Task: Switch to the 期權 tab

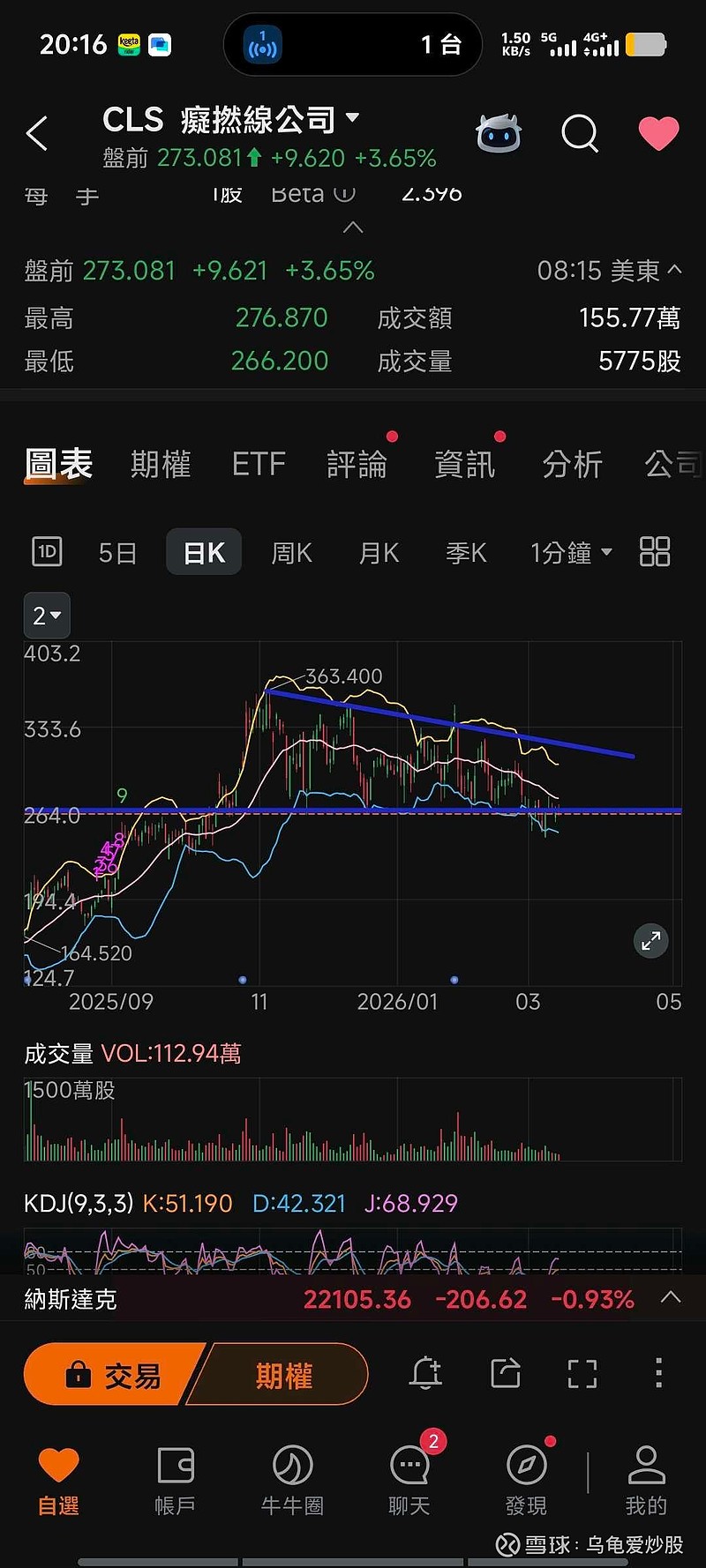Action: coord(161,464)
